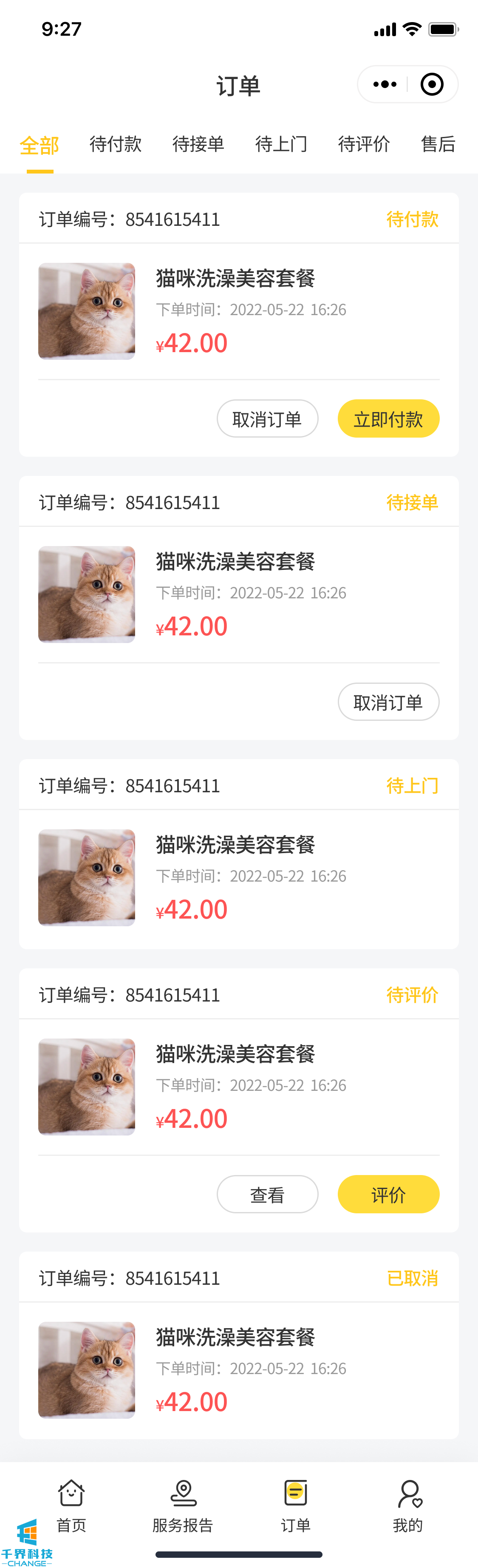This screenshot has width=478, height=1568.
Task: Switch to the 待付款 tab
Action: [116, 144]
